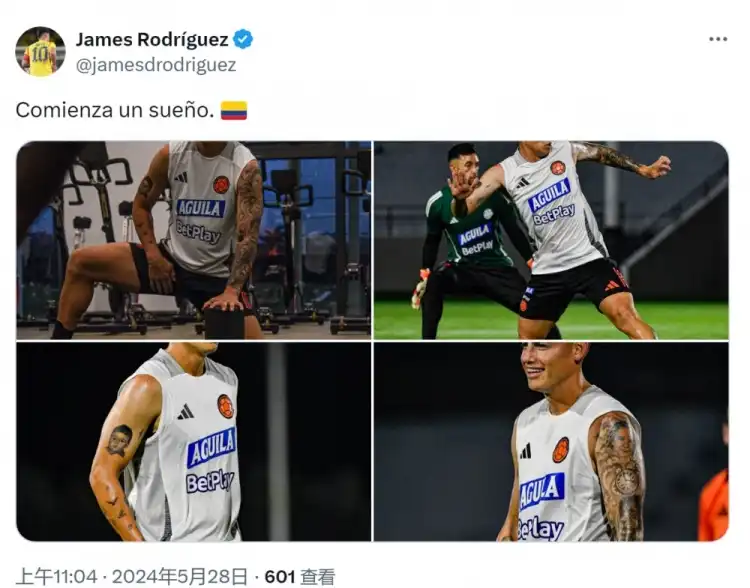
Task: Open the photo with the goalkeeper
Action: coord(551,240)
